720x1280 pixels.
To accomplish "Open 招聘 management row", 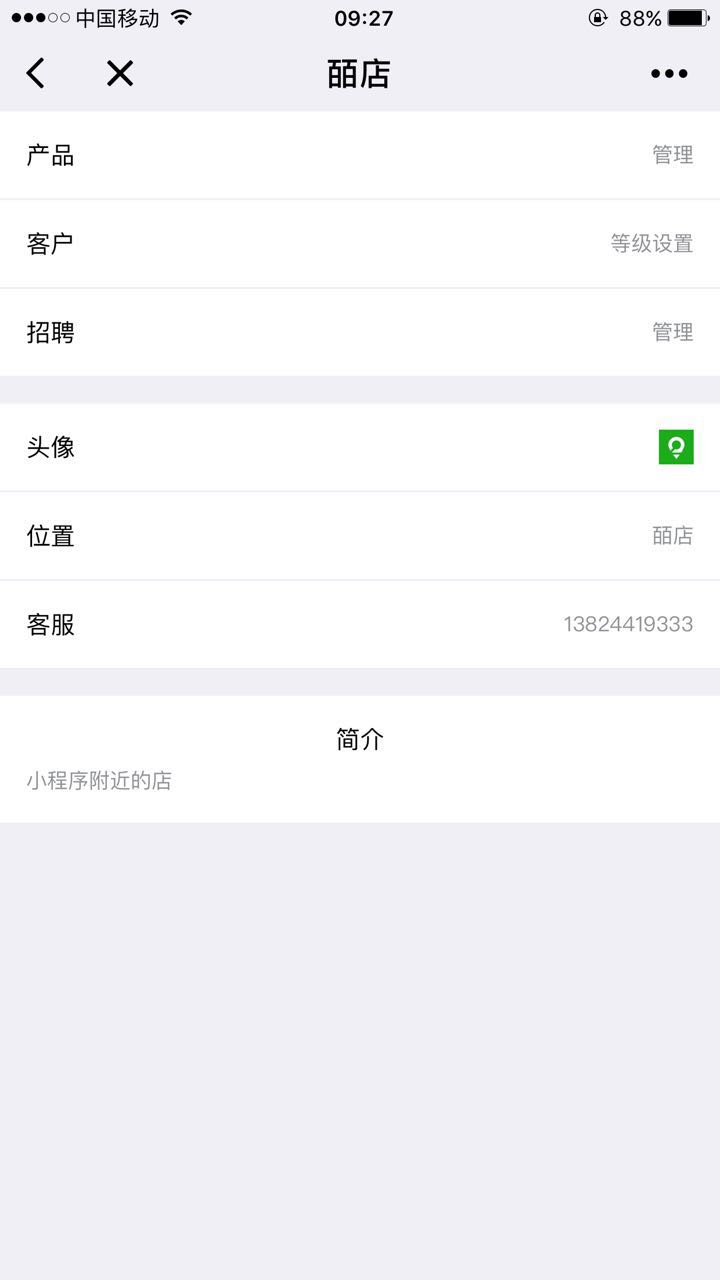I will [x=360, y=332].
